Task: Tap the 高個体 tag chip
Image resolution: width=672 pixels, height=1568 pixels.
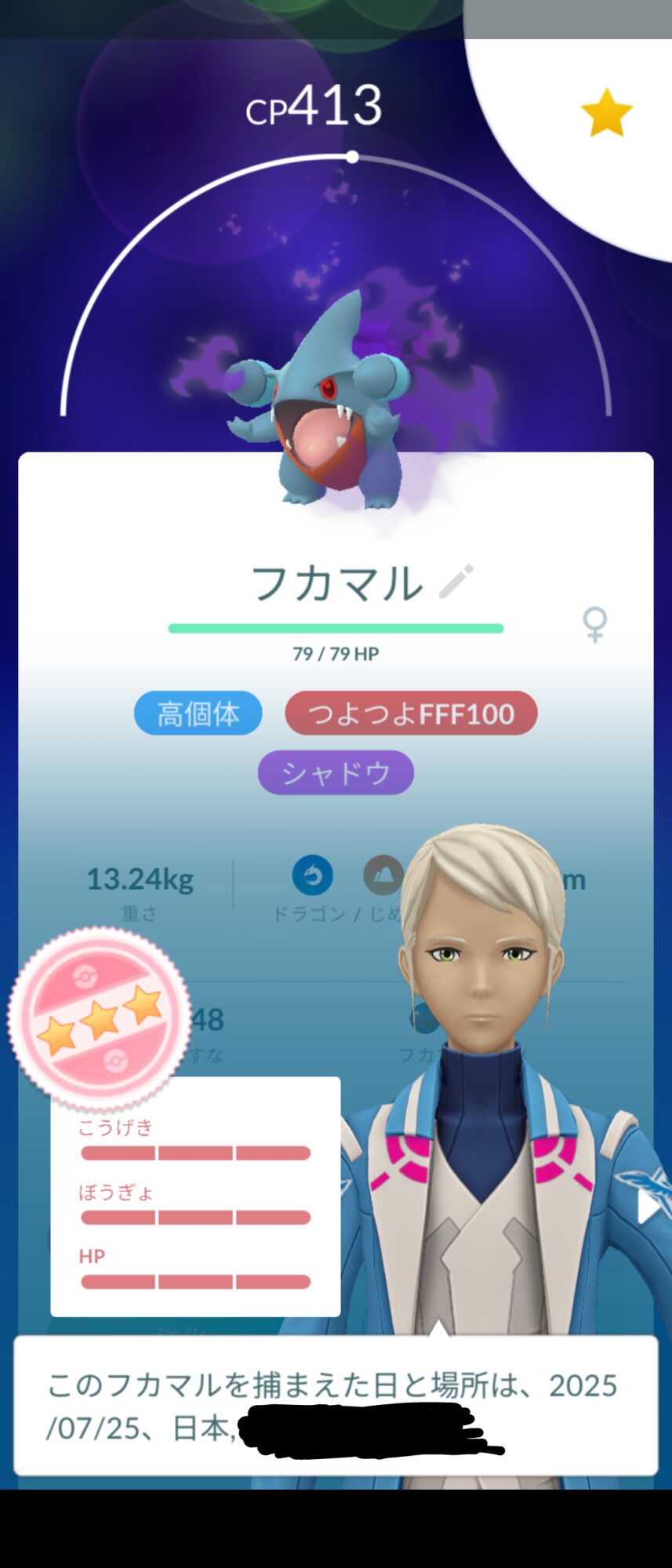Action: tap(198, 713)
